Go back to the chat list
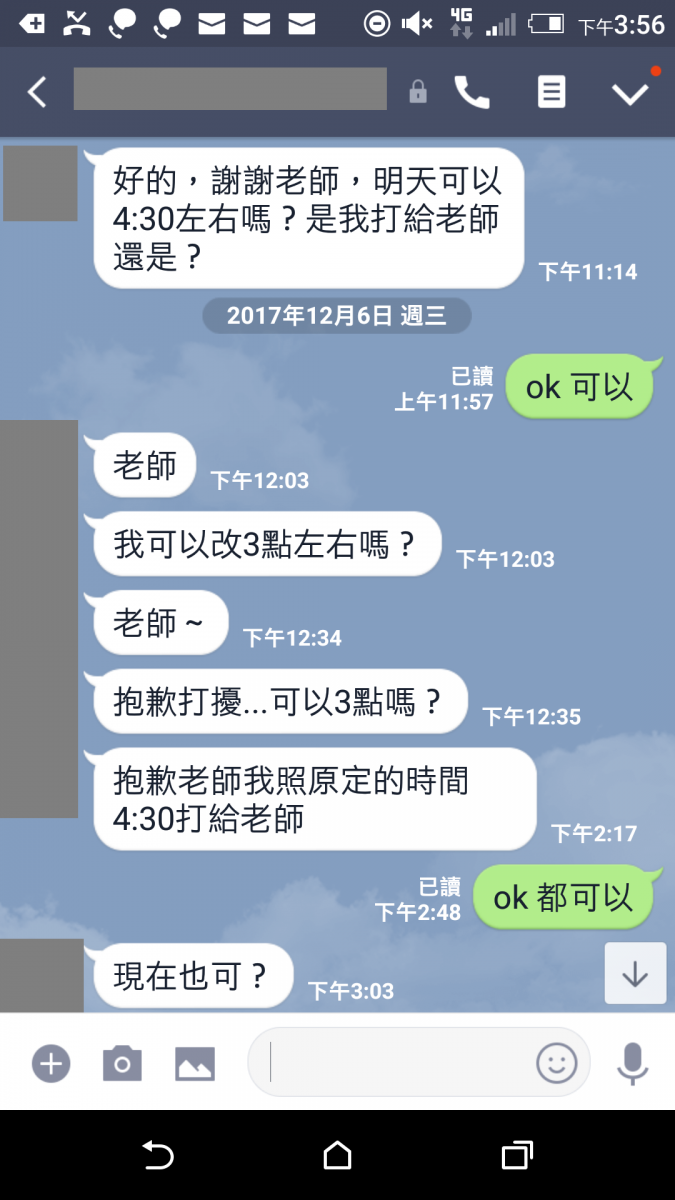 tap(37, 92)
